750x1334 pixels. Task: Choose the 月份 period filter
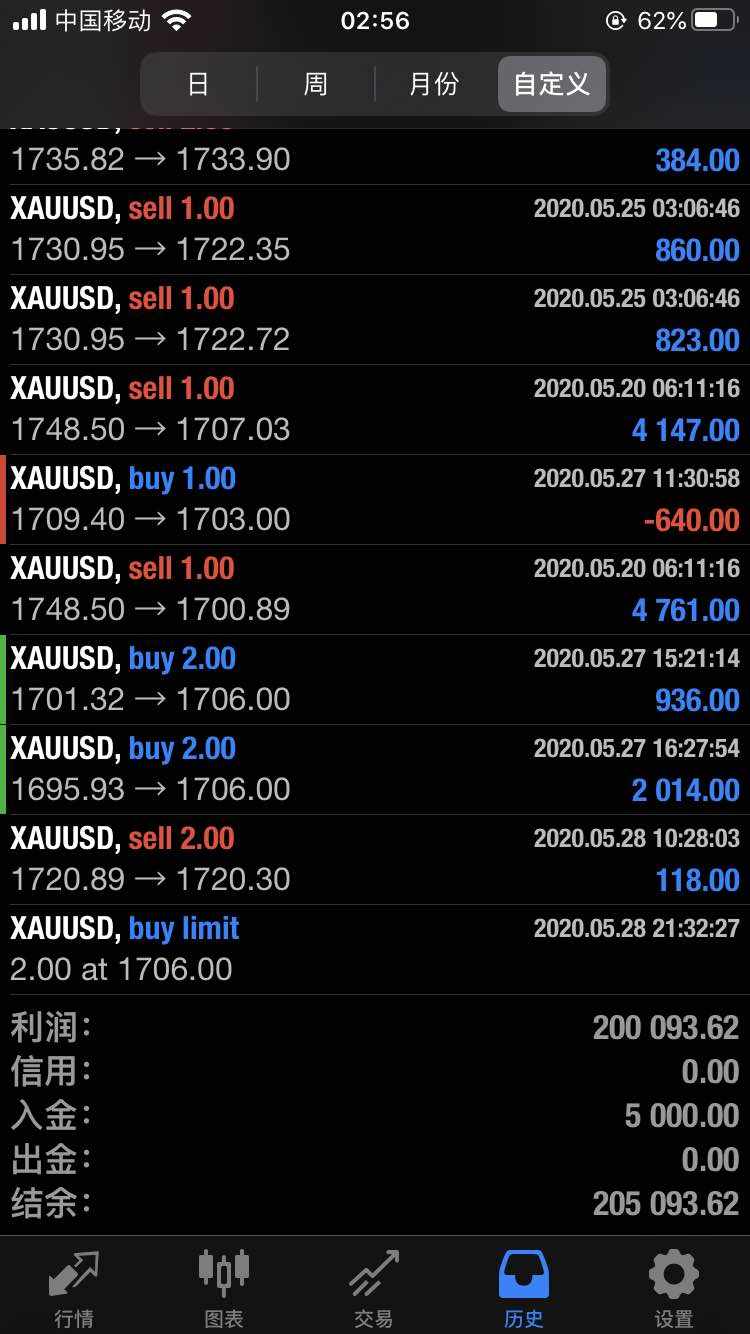click(434, 84)
